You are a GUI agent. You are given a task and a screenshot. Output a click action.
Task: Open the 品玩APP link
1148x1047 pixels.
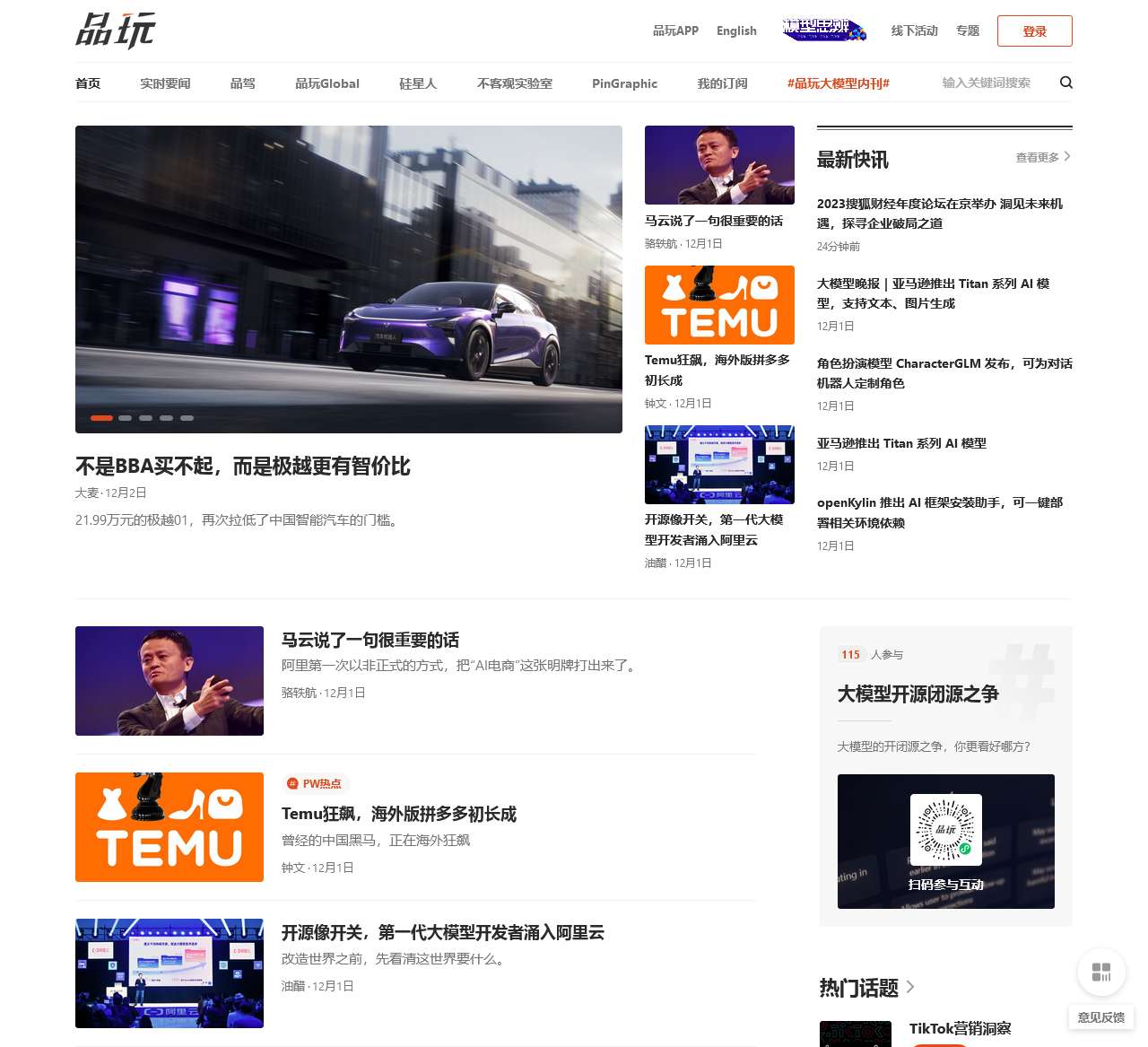[x=674, y=31]
